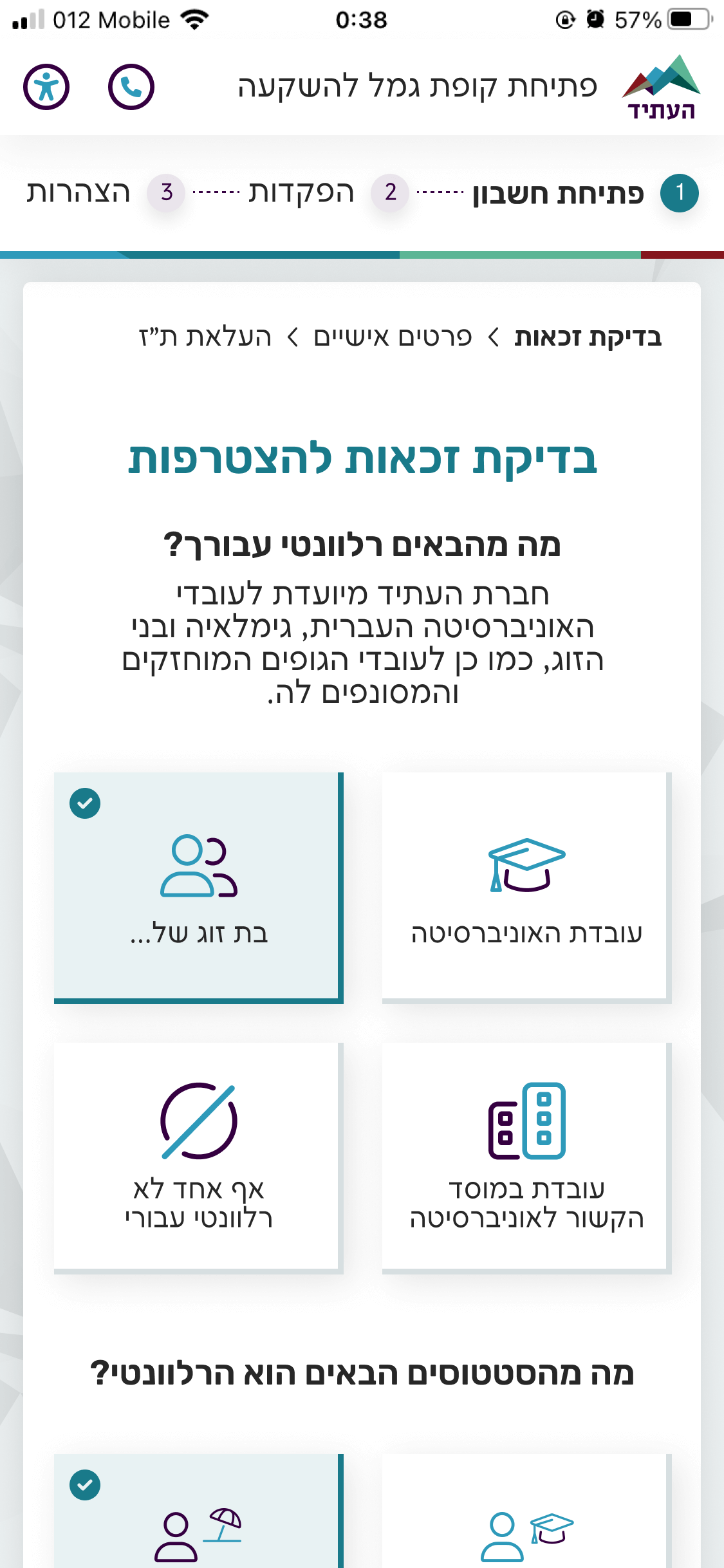Open the accessibility options icon
The image size is (724, 1568).
point(46,87)
